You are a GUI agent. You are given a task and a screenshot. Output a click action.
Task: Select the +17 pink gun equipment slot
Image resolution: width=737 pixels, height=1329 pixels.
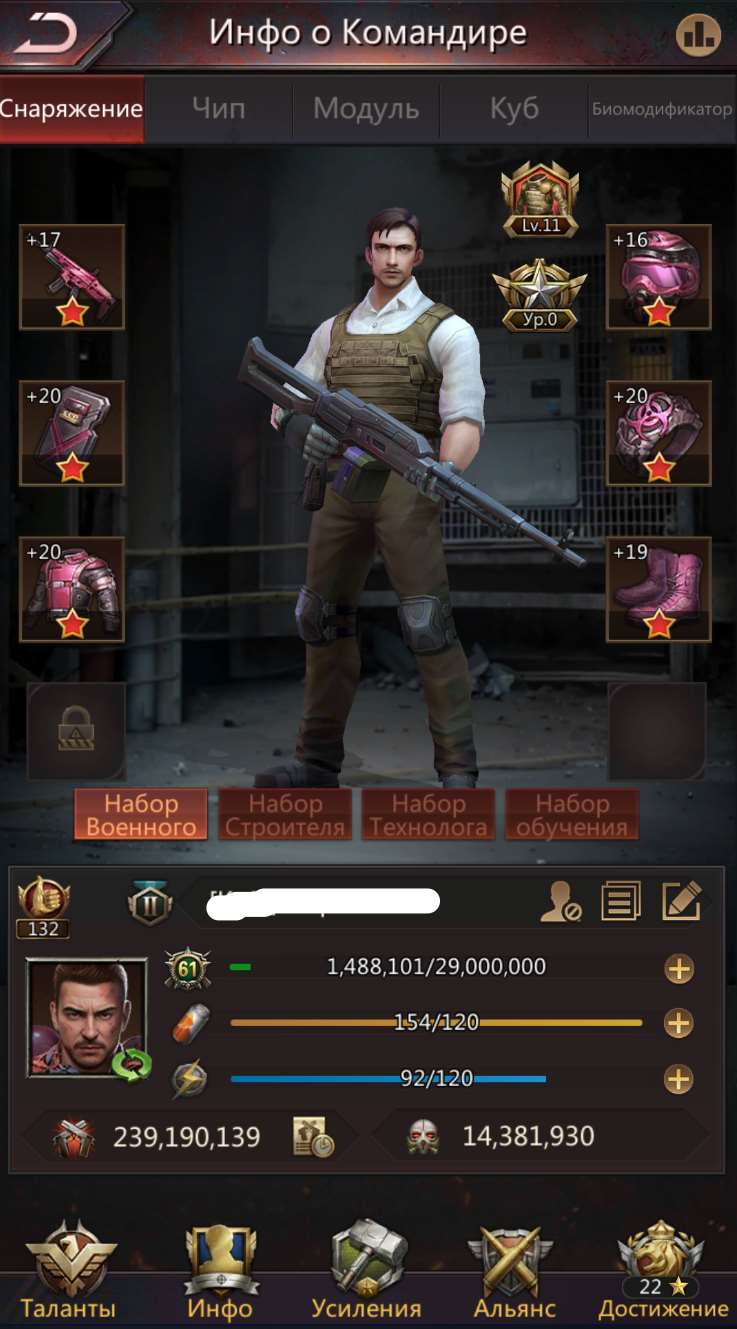pos(72,277)
